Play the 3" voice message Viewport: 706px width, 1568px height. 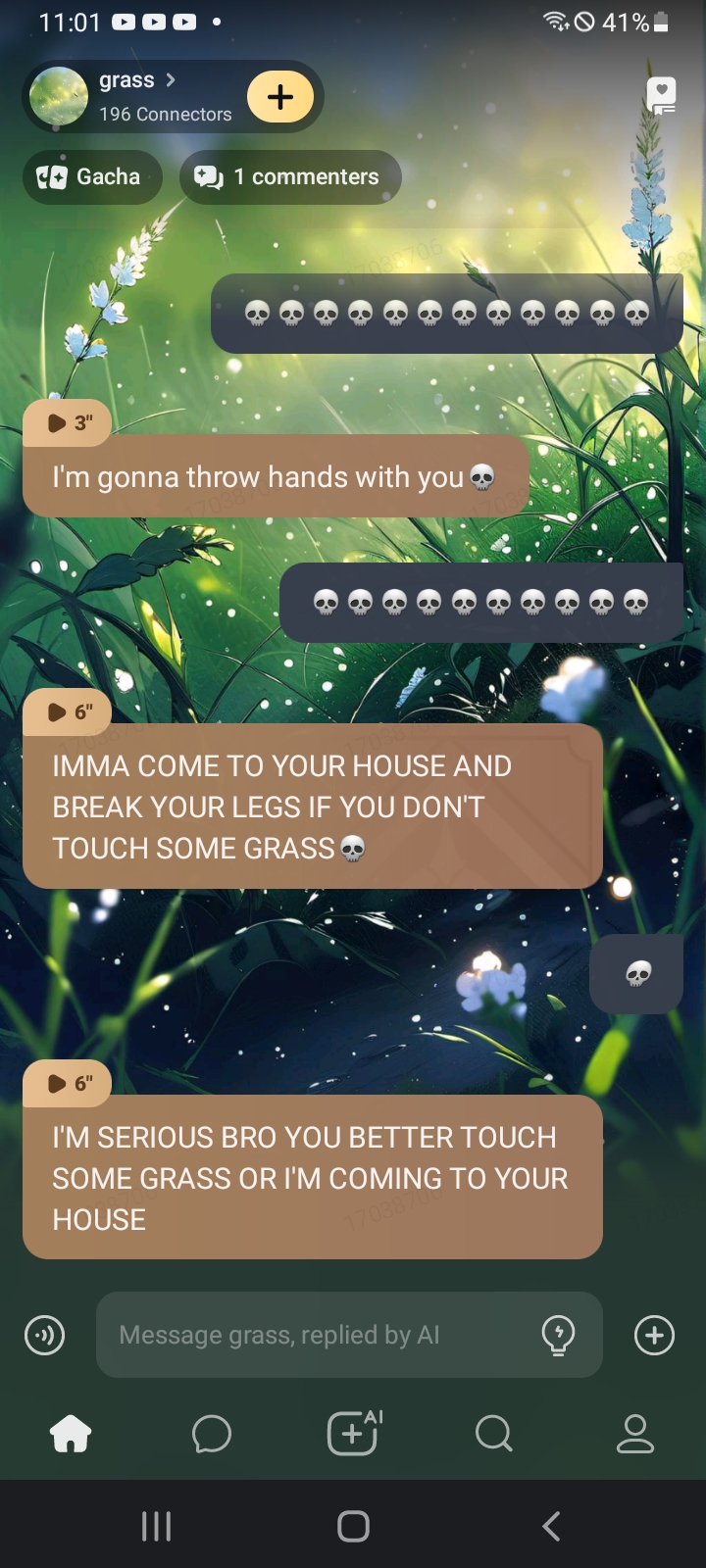pyautogui.click(x=68, y=422)
